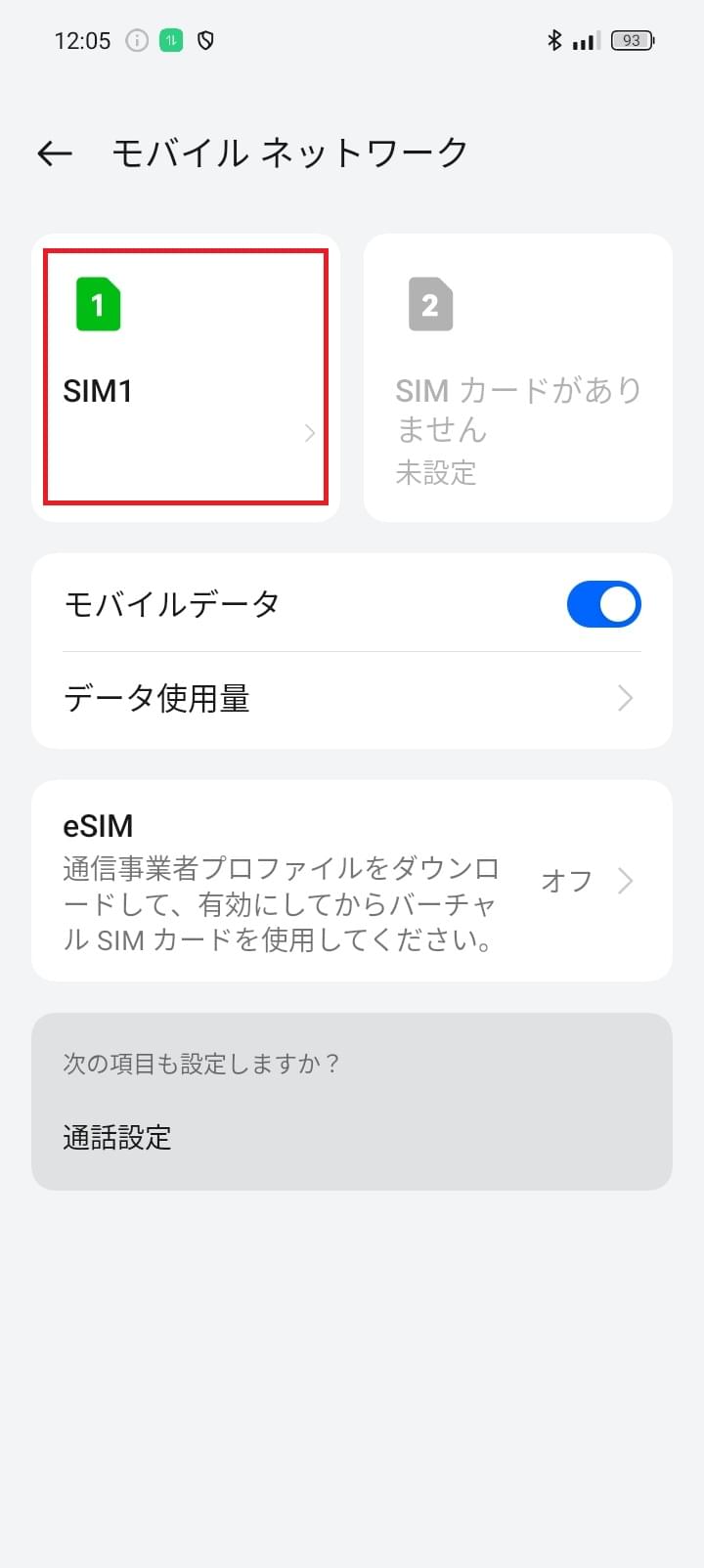Click the signal strength bars indicator
The width and height of the screenshot is (704, 1568).
point(587,42)
